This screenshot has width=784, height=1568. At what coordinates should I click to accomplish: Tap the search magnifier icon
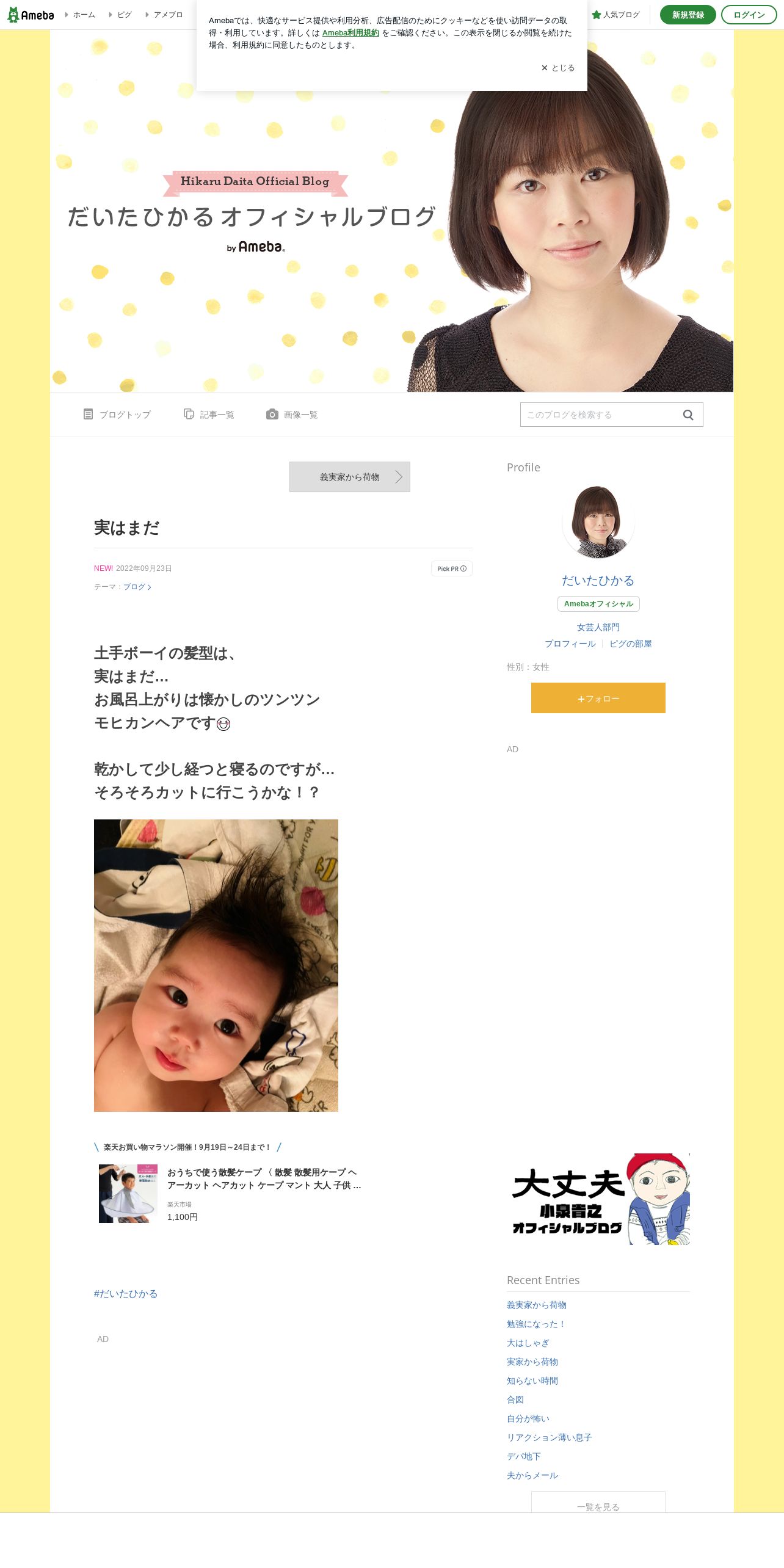point(688,415)
